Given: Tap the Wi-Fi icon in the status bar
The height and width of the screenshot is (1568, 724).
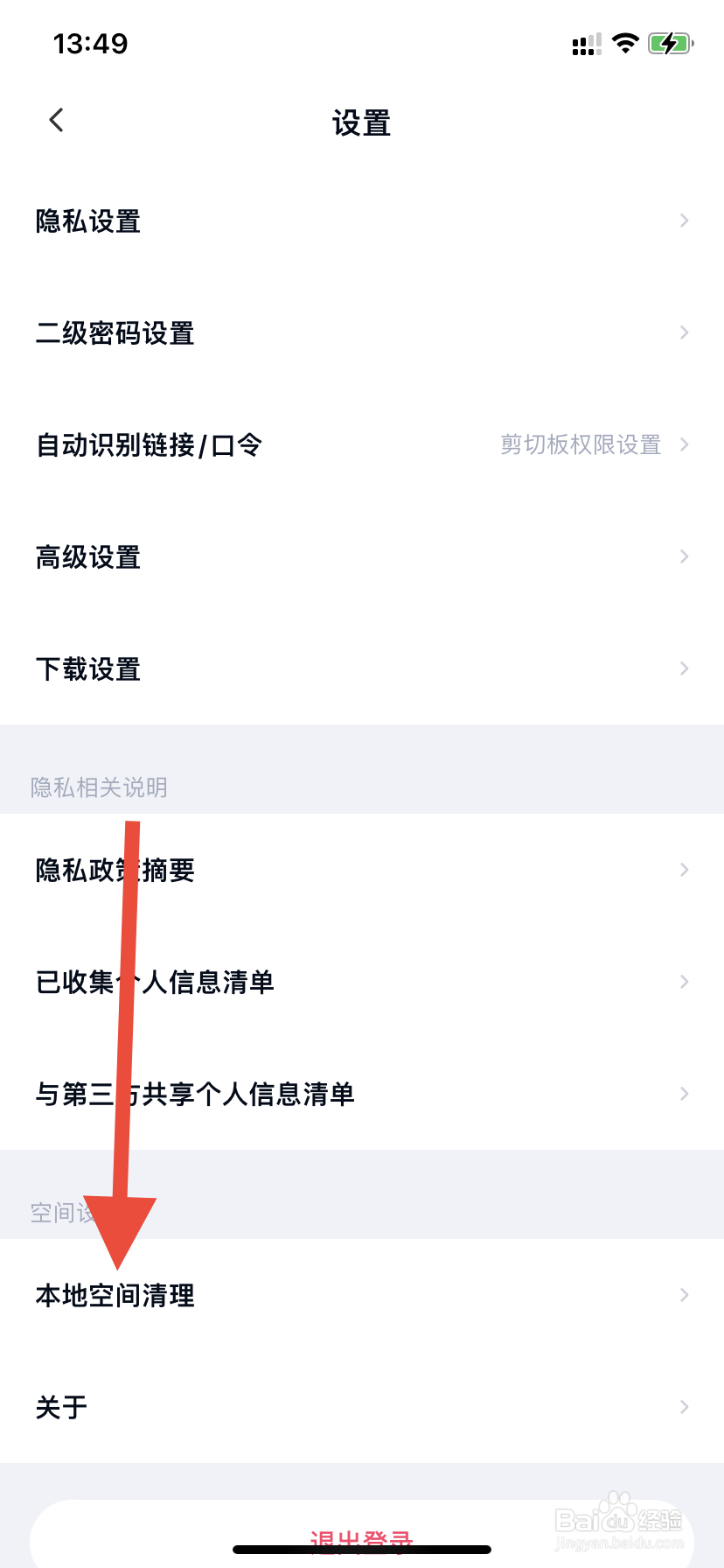Looking at the screenshot, I should pos(624,42).
